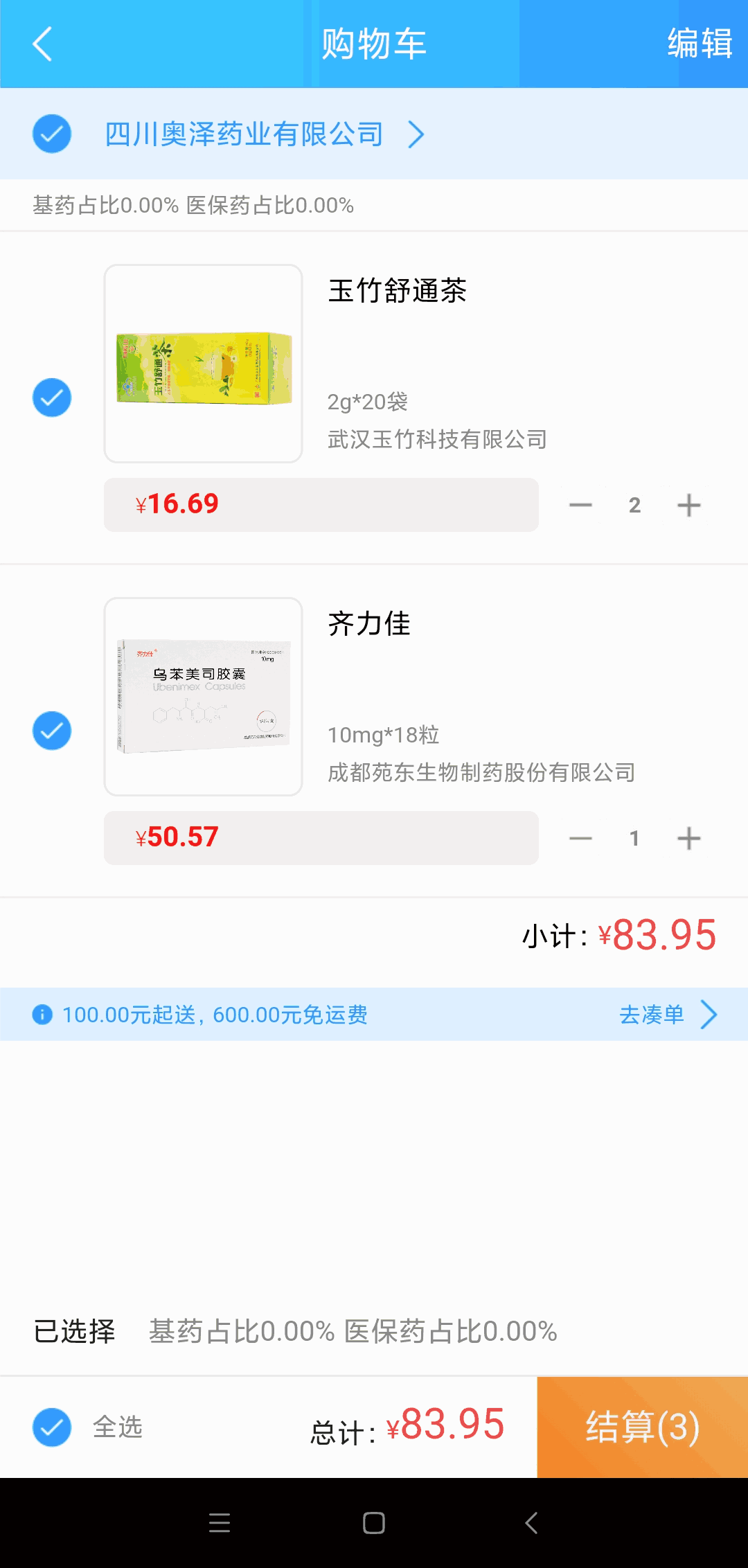Uncheck the 四川奥泽药业有限公司 store checkbox
The width and height of the screenshot is (748, 1568).
click(x=52, y=134)
